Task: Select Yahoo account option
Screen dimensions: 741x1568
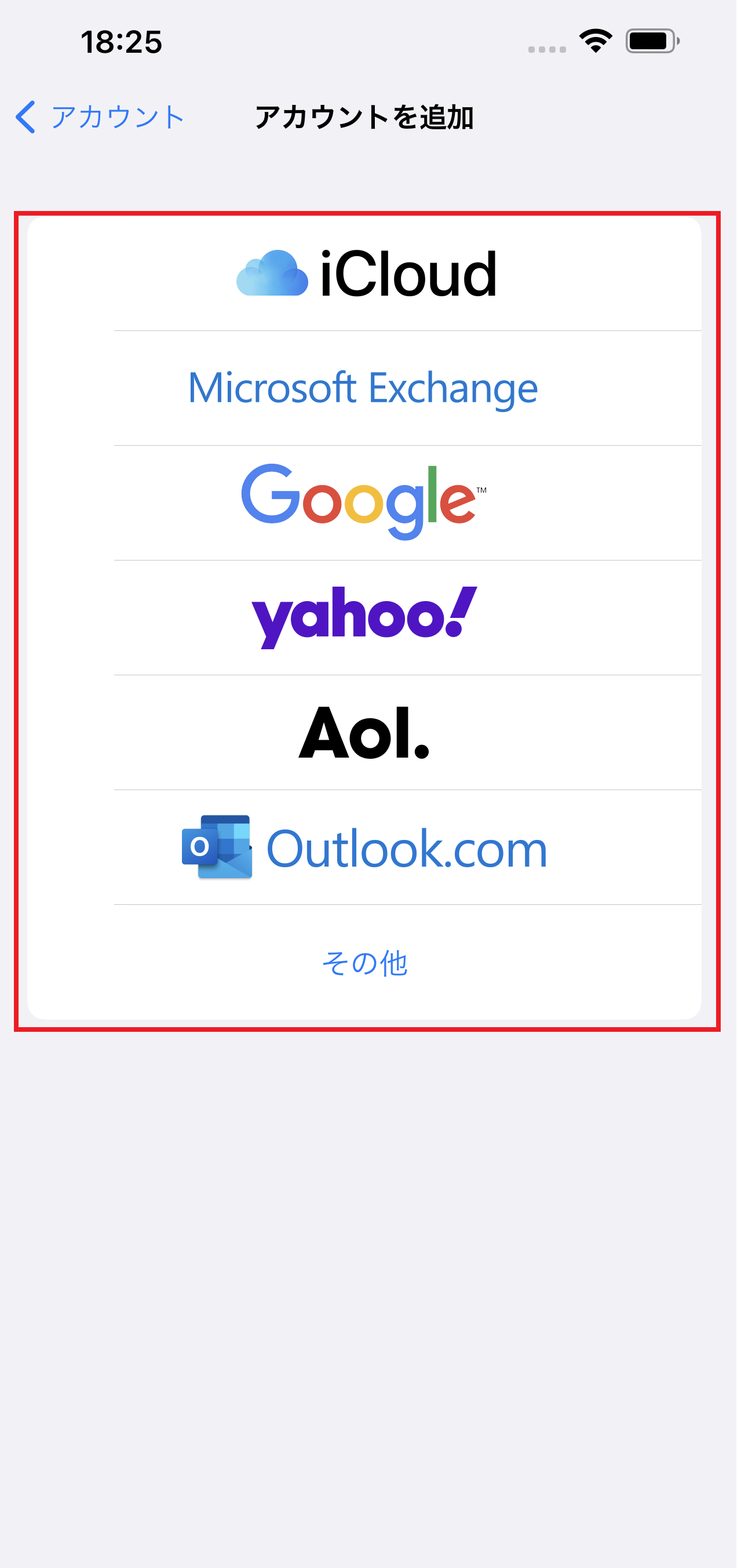Action: click(x=364, y=617)
